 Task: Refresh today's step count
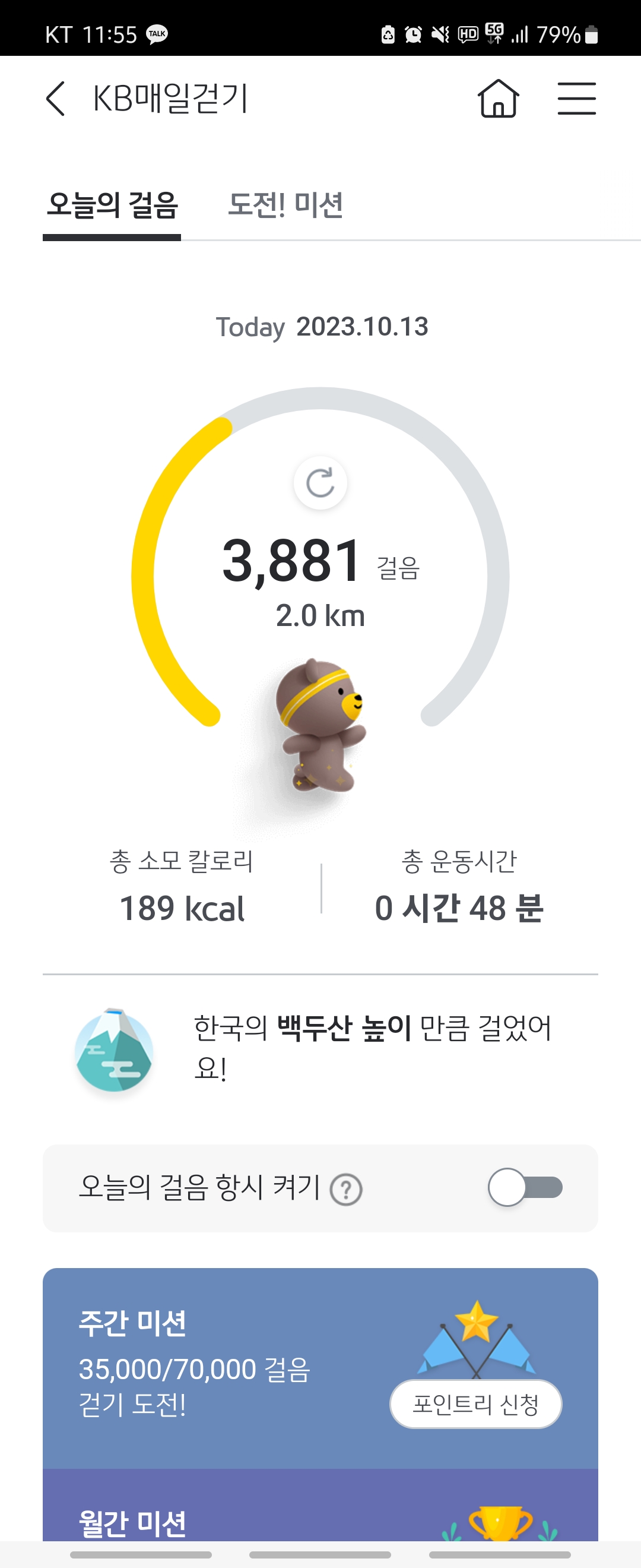pos(320,484)
